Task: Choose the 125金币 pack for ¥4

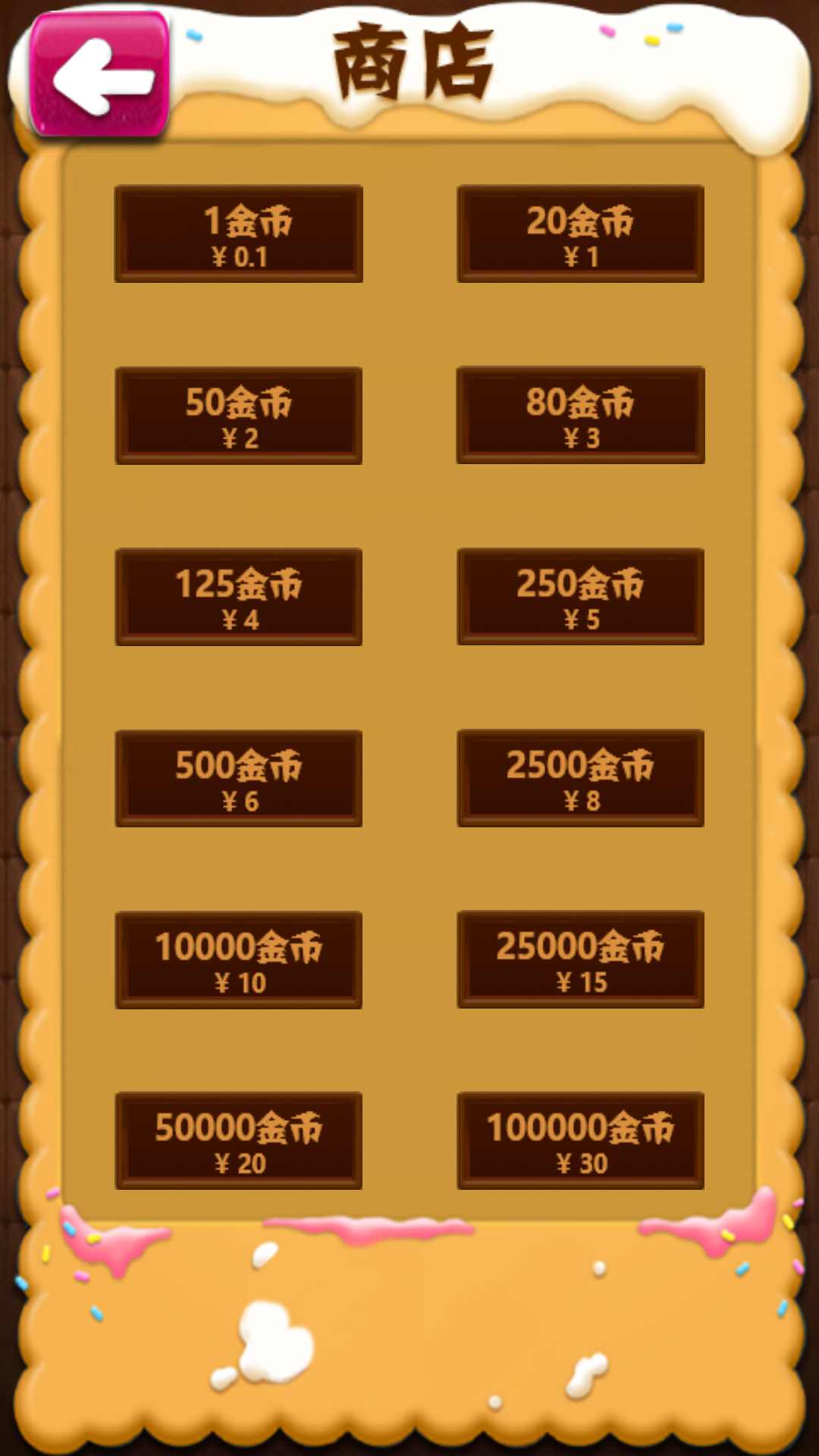Action: [x=238, y=597]
